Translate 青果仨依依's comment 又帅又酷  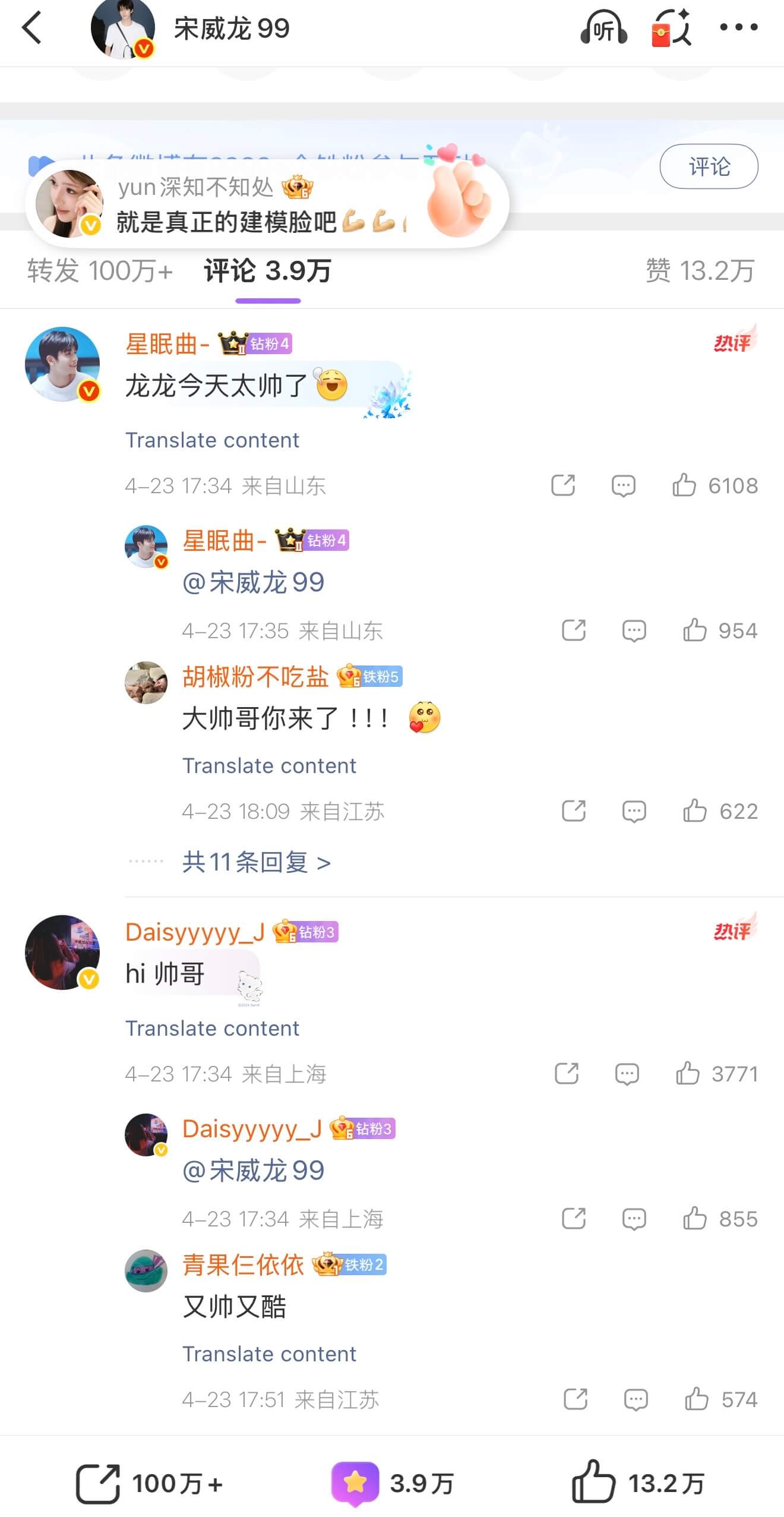pos(269,1354)
